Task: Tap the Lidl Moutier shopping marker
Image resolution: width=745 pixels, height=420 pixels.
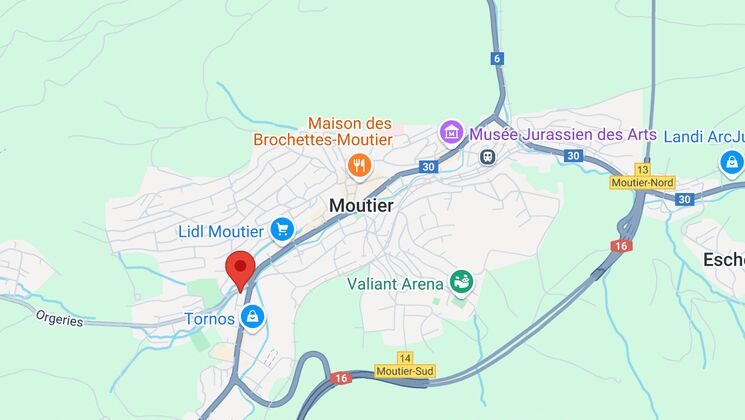Action: [282, 230]
